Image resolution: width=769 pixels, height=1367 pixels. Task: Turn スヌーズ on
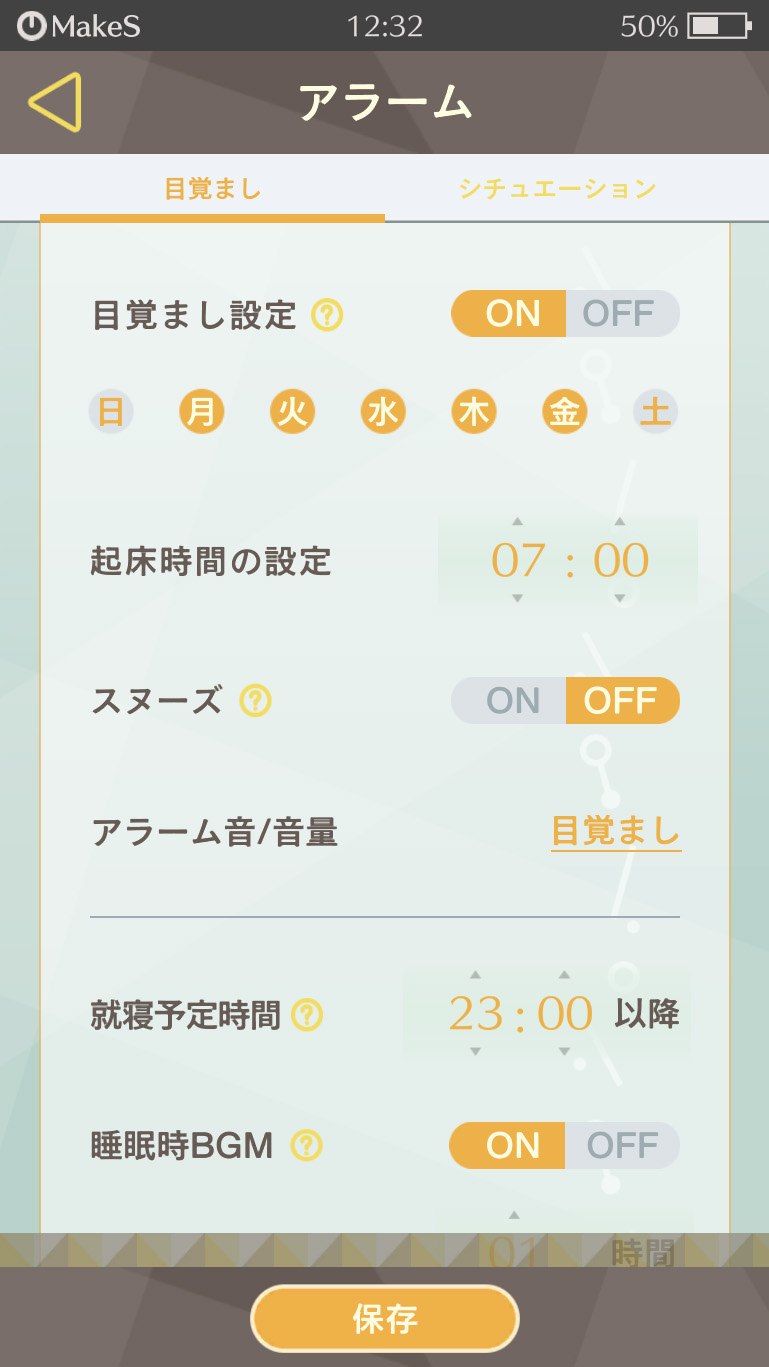click(x=511, y=700)
